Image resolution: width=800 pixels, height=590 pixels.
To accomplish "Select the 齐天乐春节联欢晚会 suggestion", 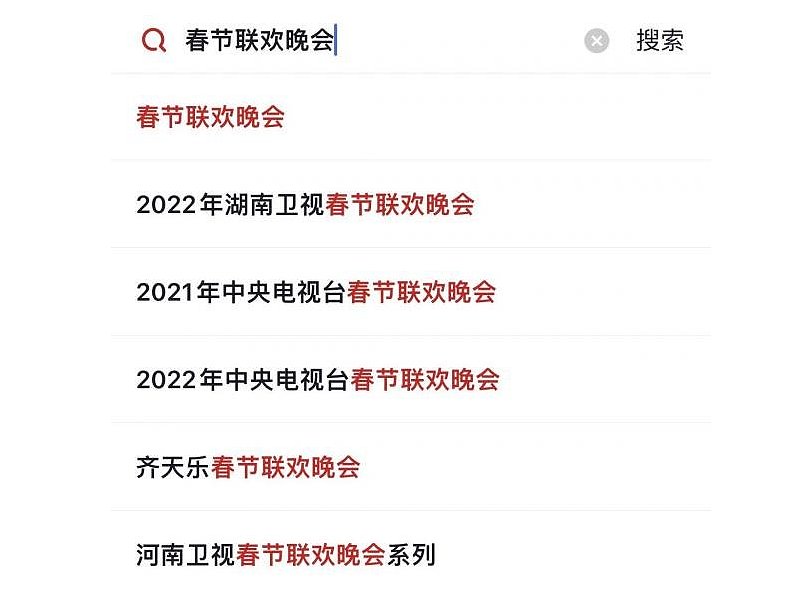I will click(248, 467).
